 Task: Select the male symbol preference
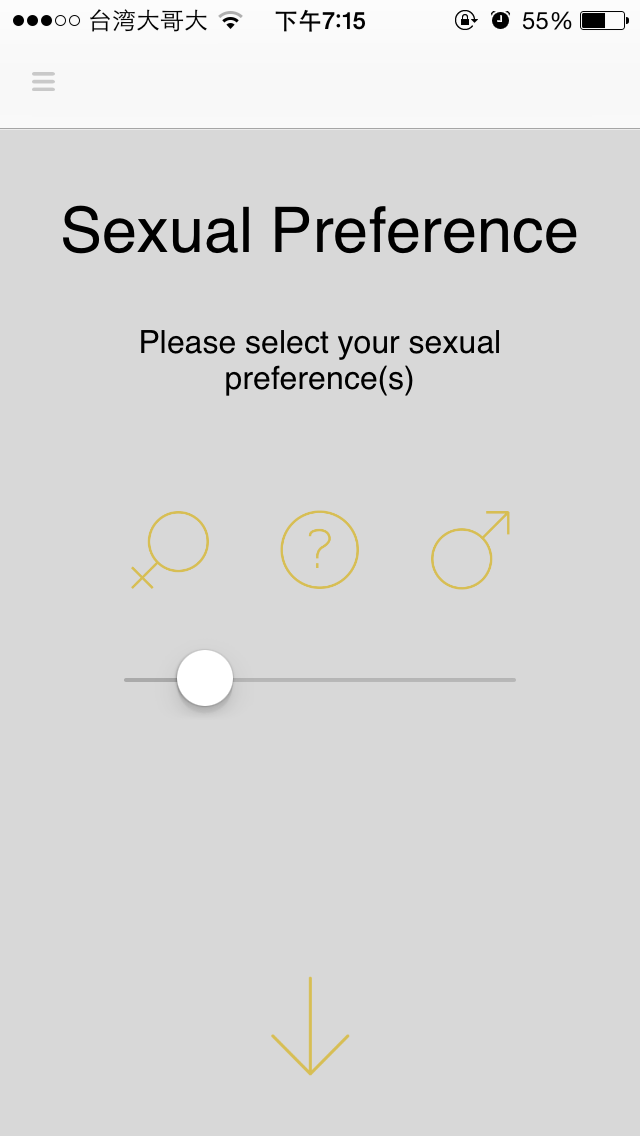point(470,550)
